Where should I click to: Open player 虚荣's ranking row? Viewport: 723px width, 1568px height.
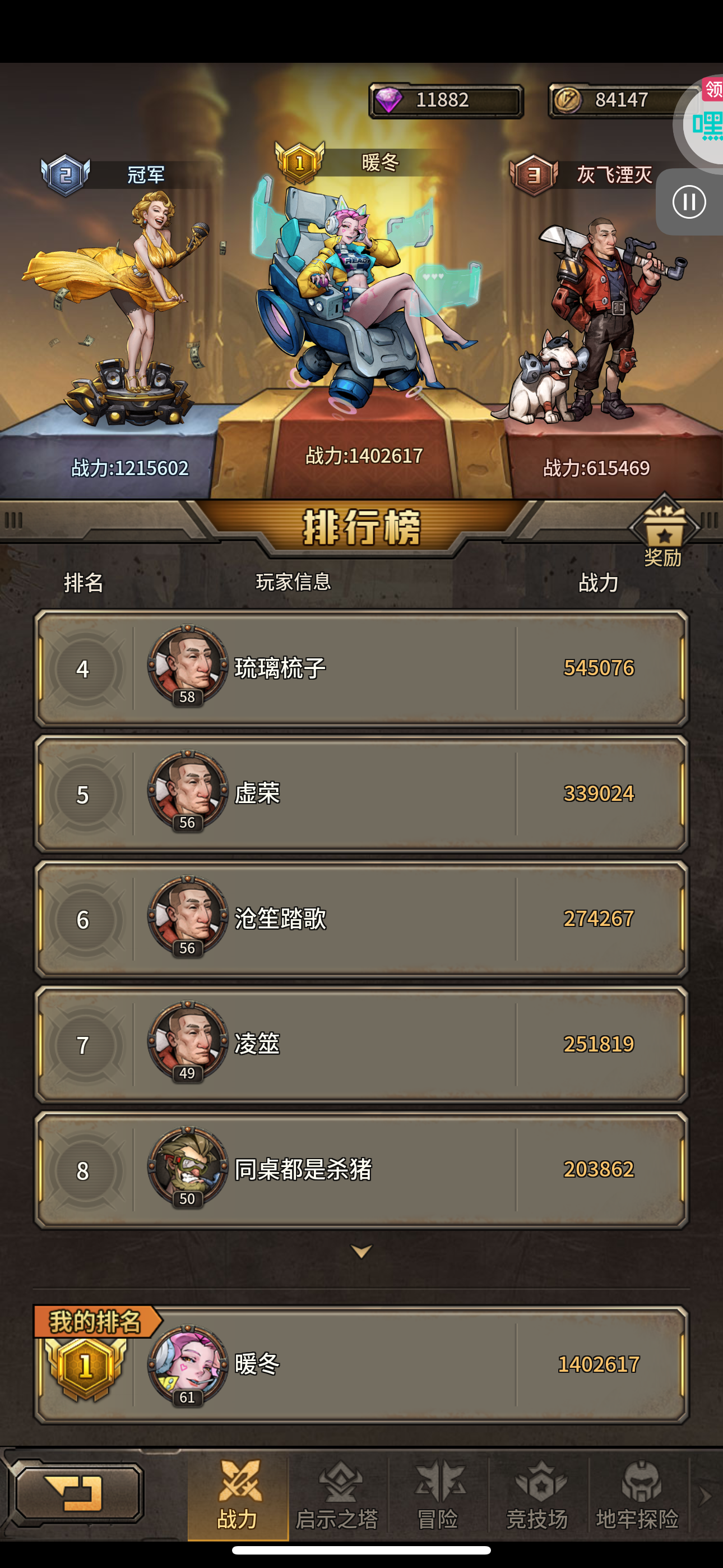click(361, 793)
